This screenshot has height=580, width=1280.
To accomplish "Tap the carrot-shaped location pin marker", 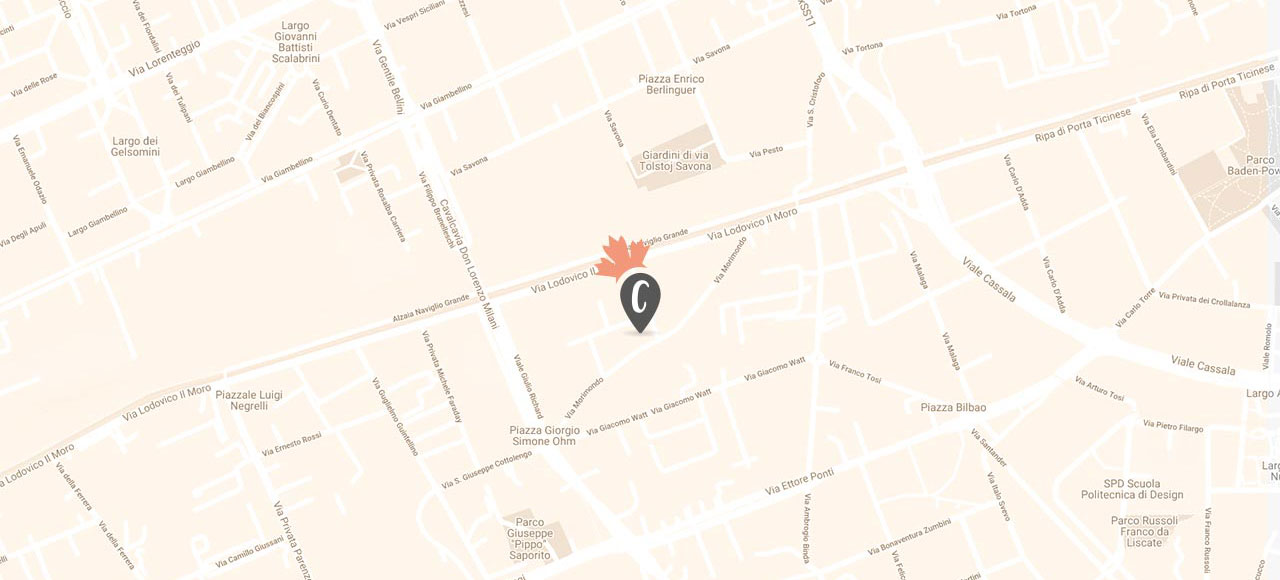I will pyautogui.click(x=640, y=298).
